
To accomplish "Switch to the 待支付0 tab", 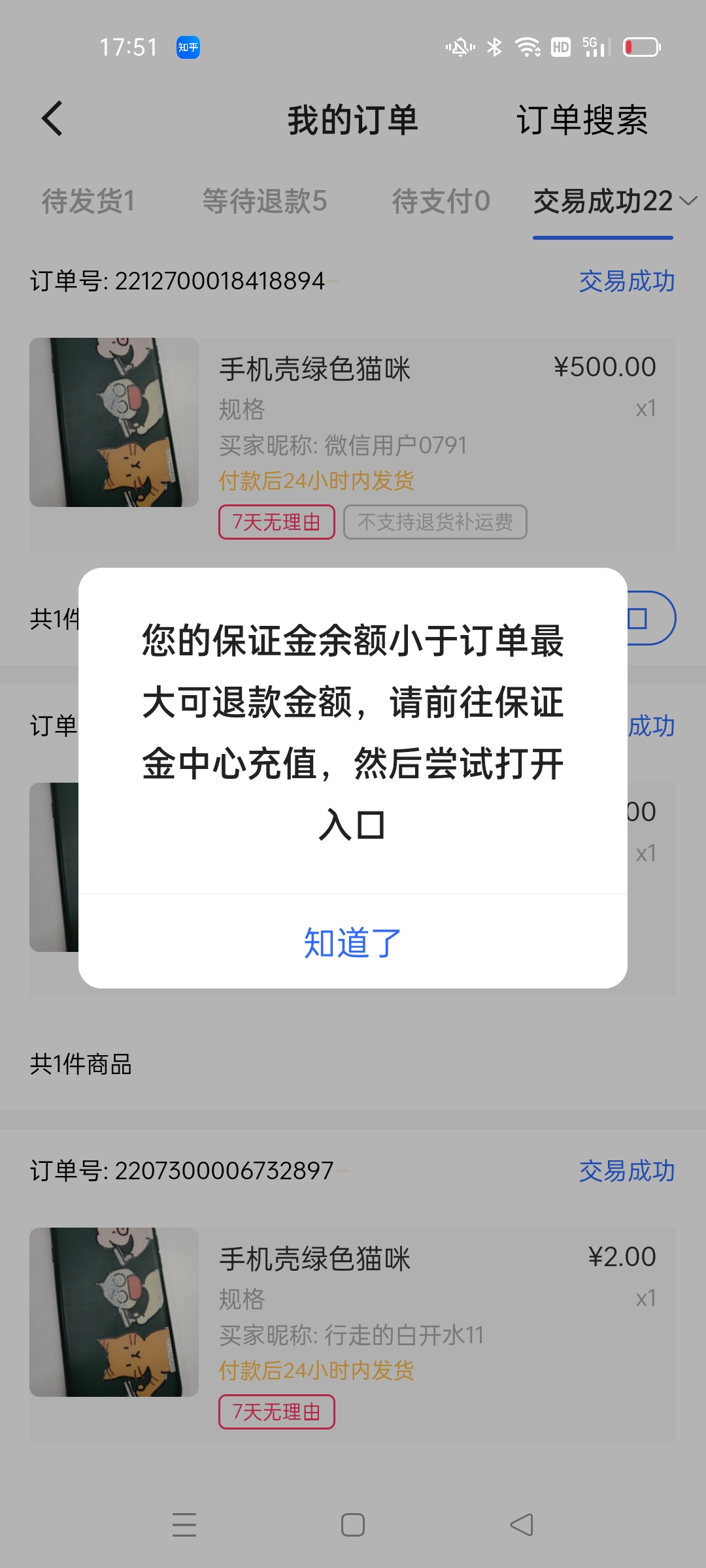I will coord(441,201).
